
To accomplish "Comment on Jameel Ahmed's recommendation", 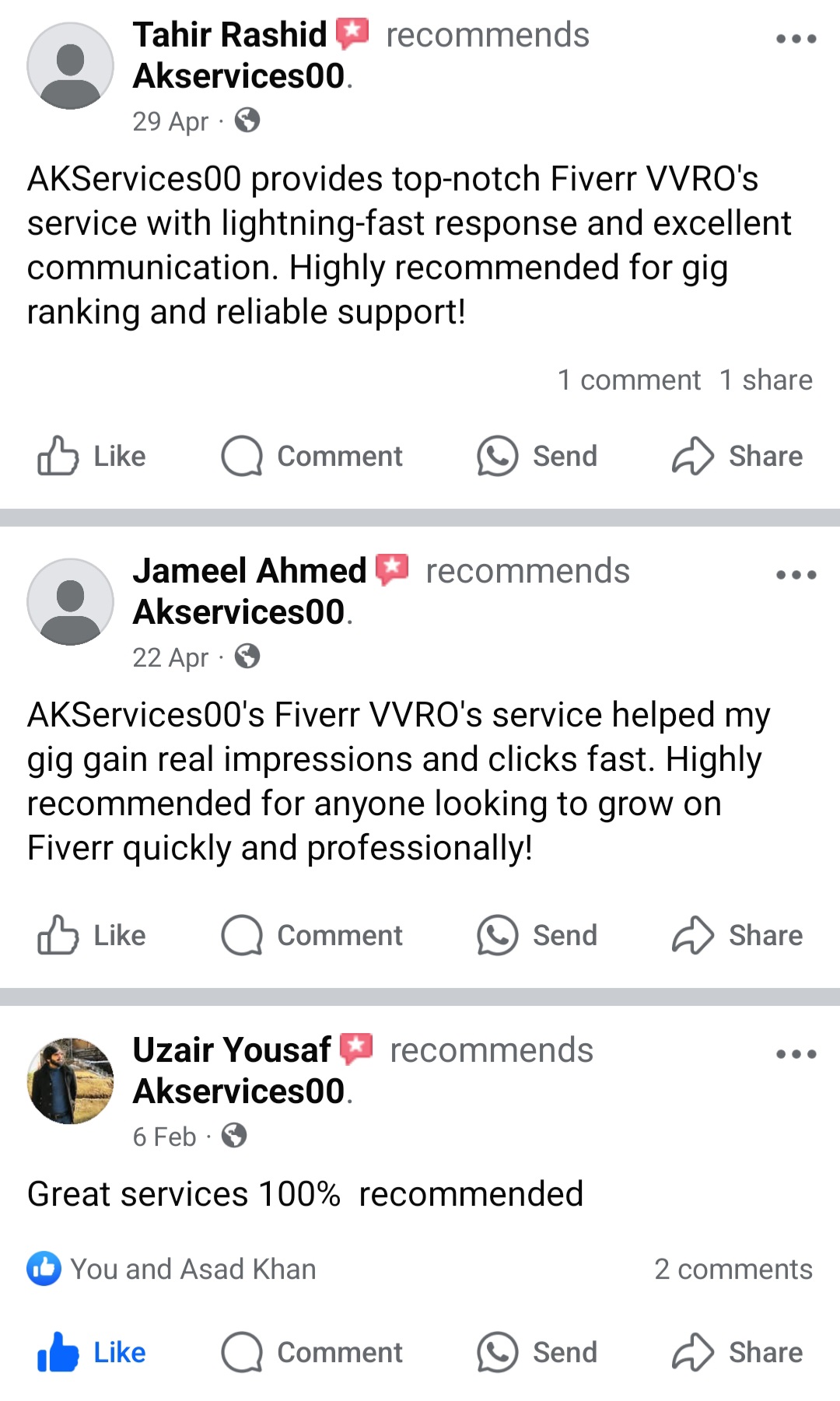I will click(312, 935).
